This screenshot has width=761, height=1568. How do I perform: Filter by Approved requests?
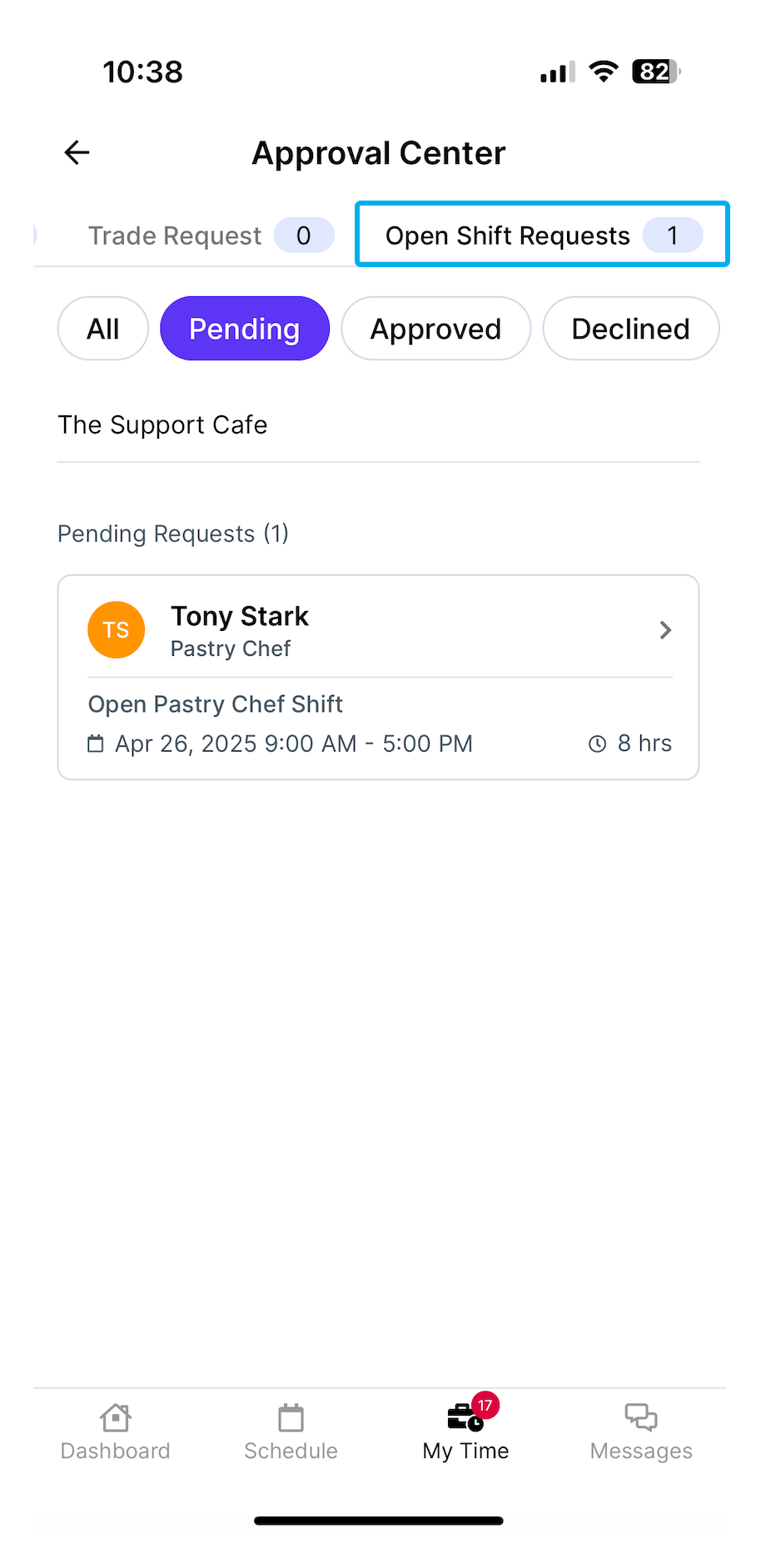pyautogui.click(x=435, y=329)
